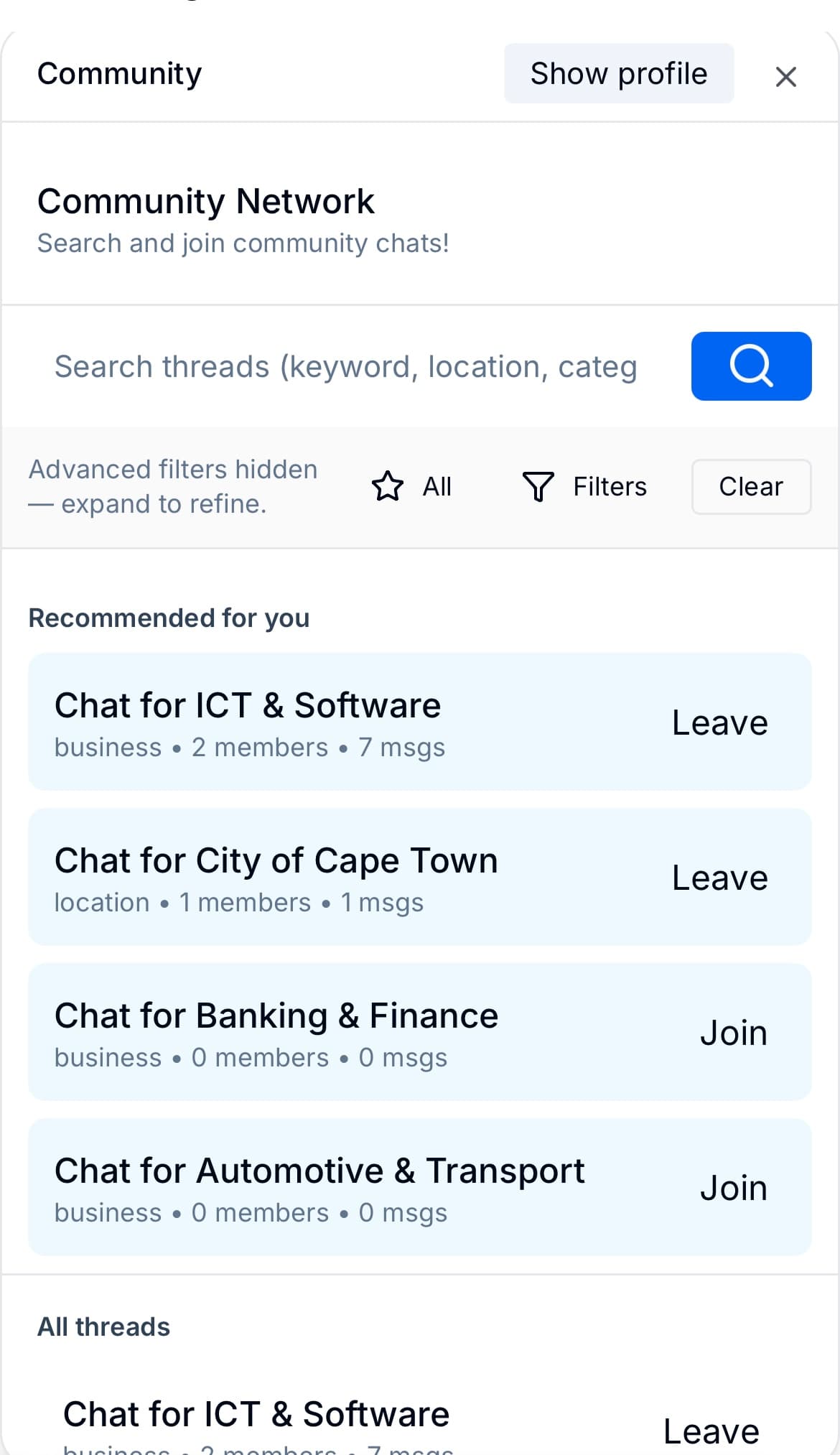Leave Chat for ICT & Software

(x=720, y=722)
